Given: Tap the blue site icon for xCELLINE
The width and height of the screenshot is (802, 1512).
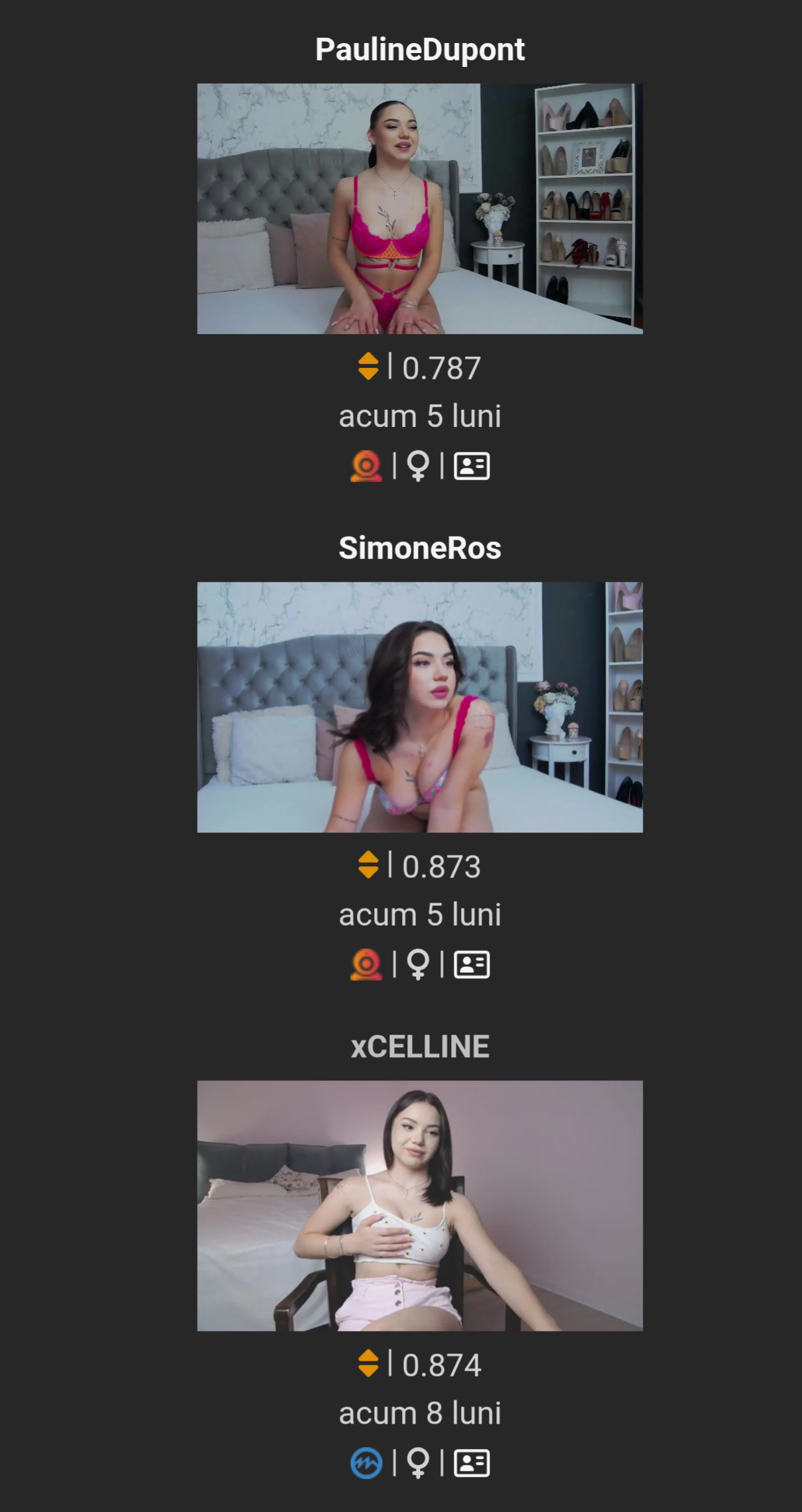Looking at the screenshot, I should click(x=366, y=1464).
